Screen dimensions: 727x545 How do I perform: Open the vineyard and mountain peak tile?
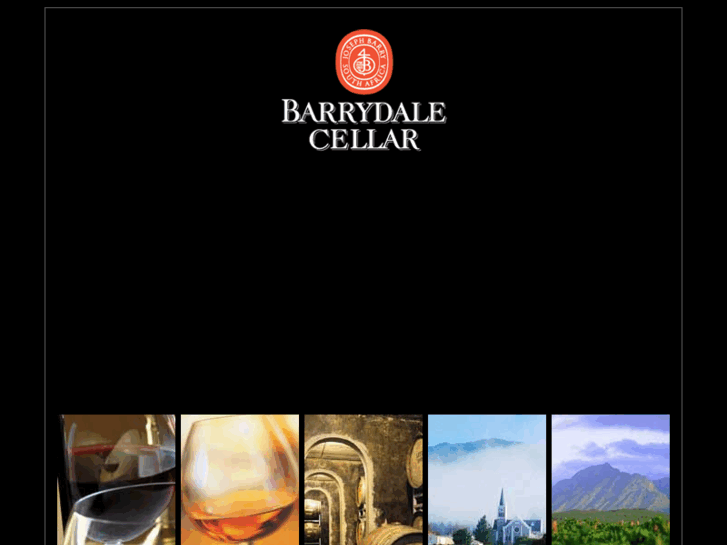point(610,478)
